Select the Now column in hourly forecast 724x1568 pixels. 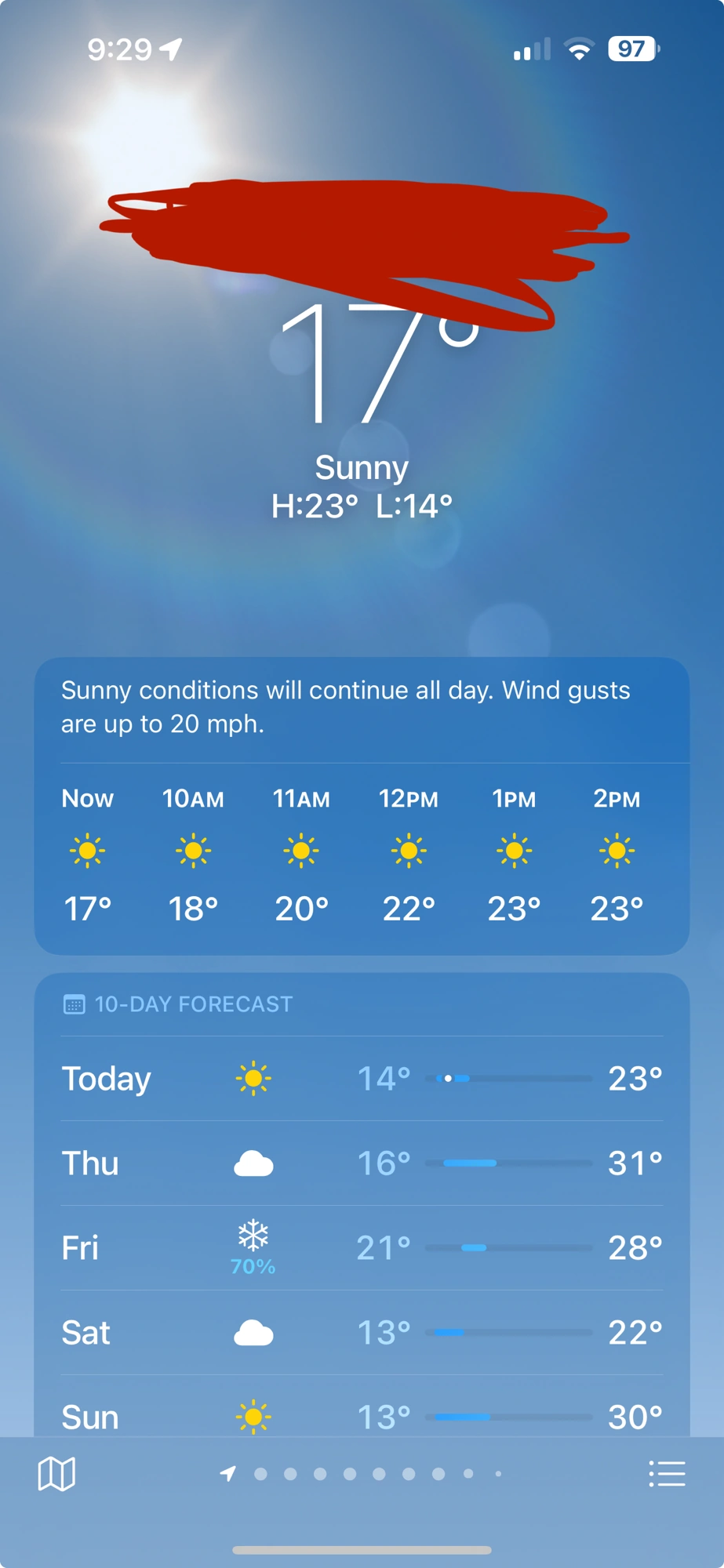(x=87, y=855)
